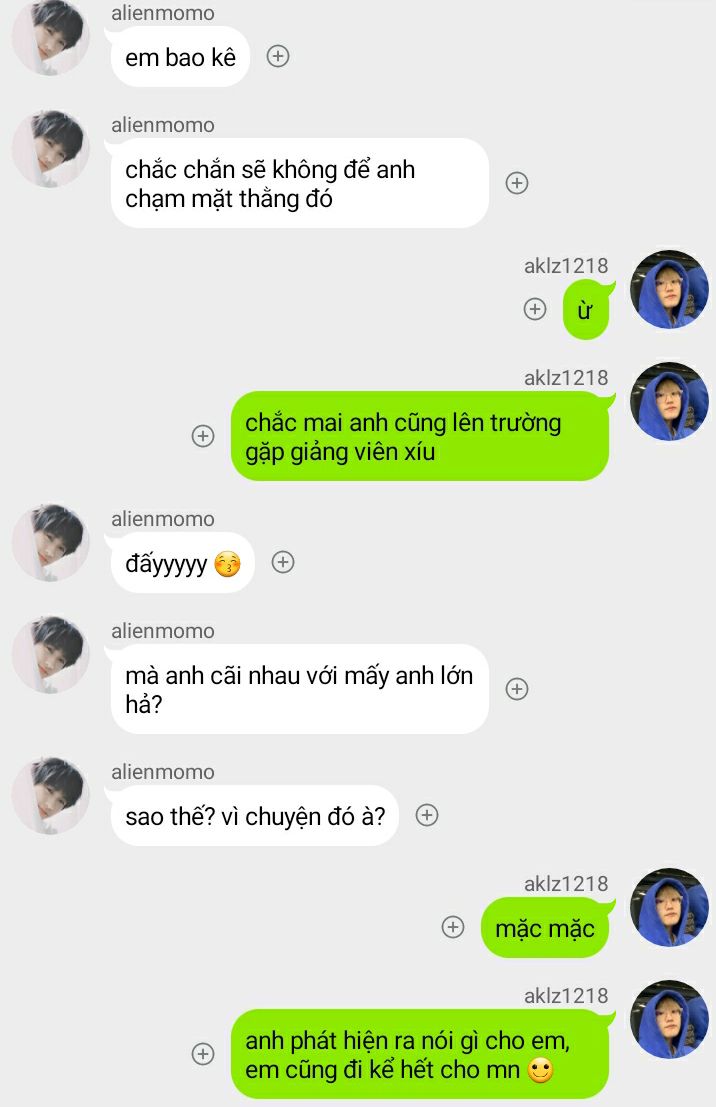716x1107 pixels.
Task: Tap the plus next to "mà anh cãi nhau" message
Action: click(516, 689)
